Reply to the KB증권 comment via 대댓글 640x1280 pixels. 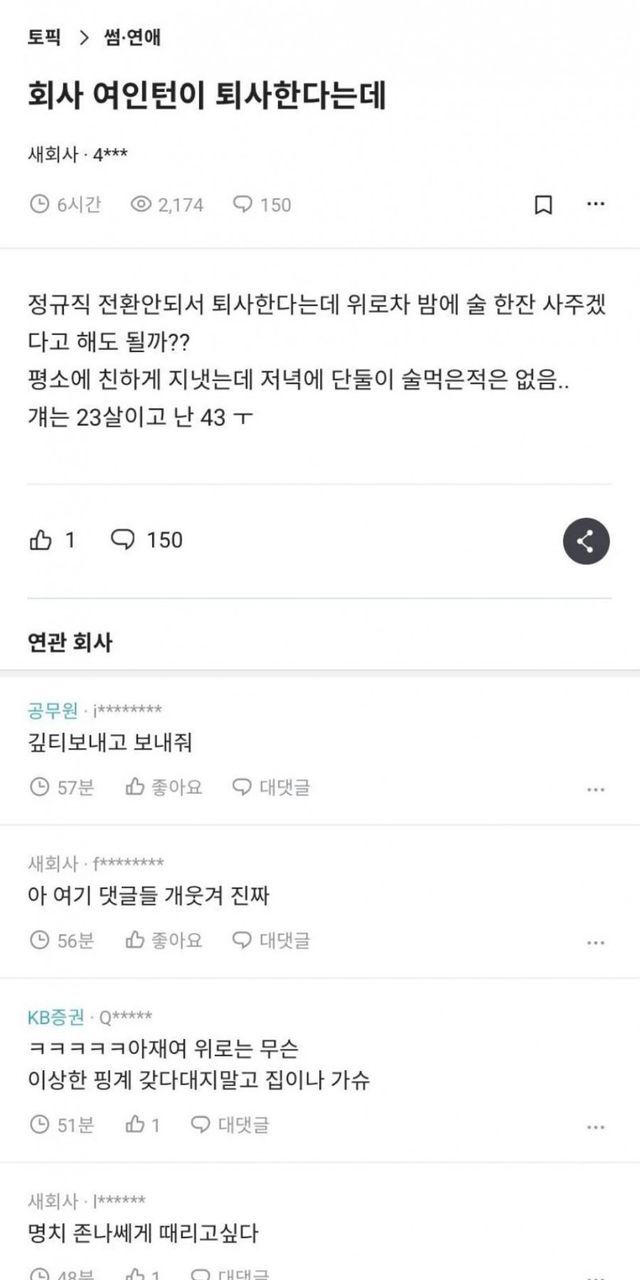tap(229, 1125)
